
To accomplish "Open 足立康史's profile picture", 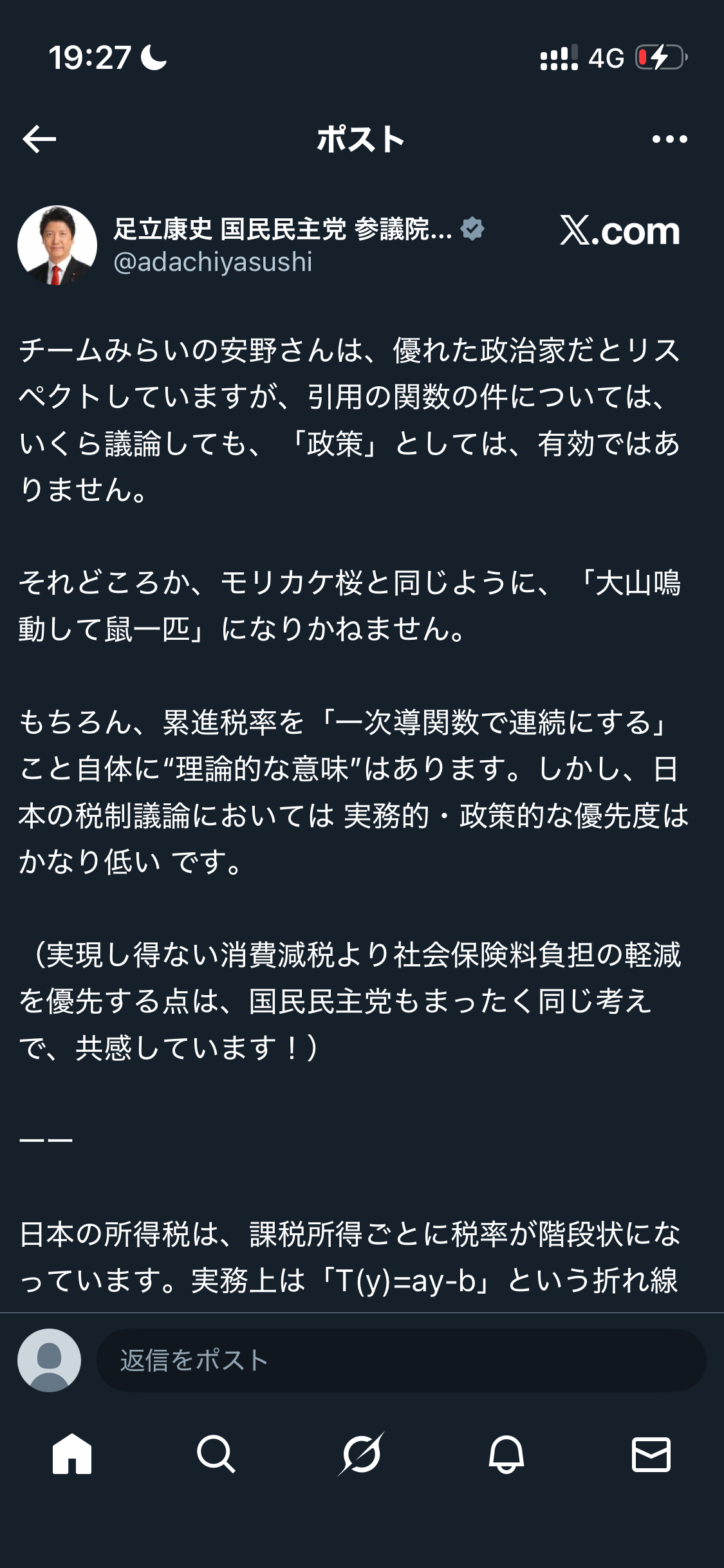I will [57, 245].
